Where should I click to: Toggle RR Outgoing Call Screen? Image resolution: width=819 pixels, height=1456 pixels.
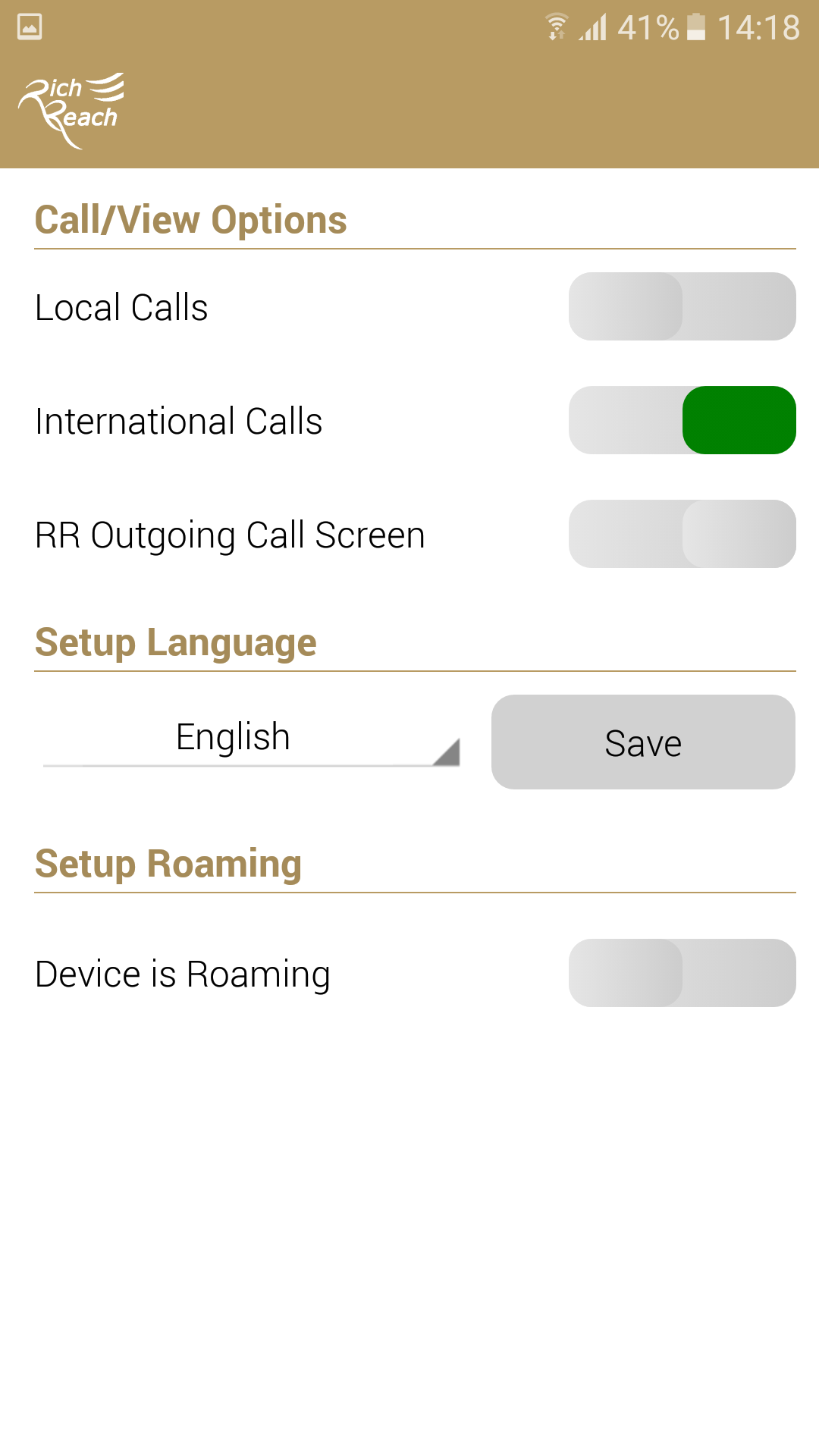[x=682, y=534]
